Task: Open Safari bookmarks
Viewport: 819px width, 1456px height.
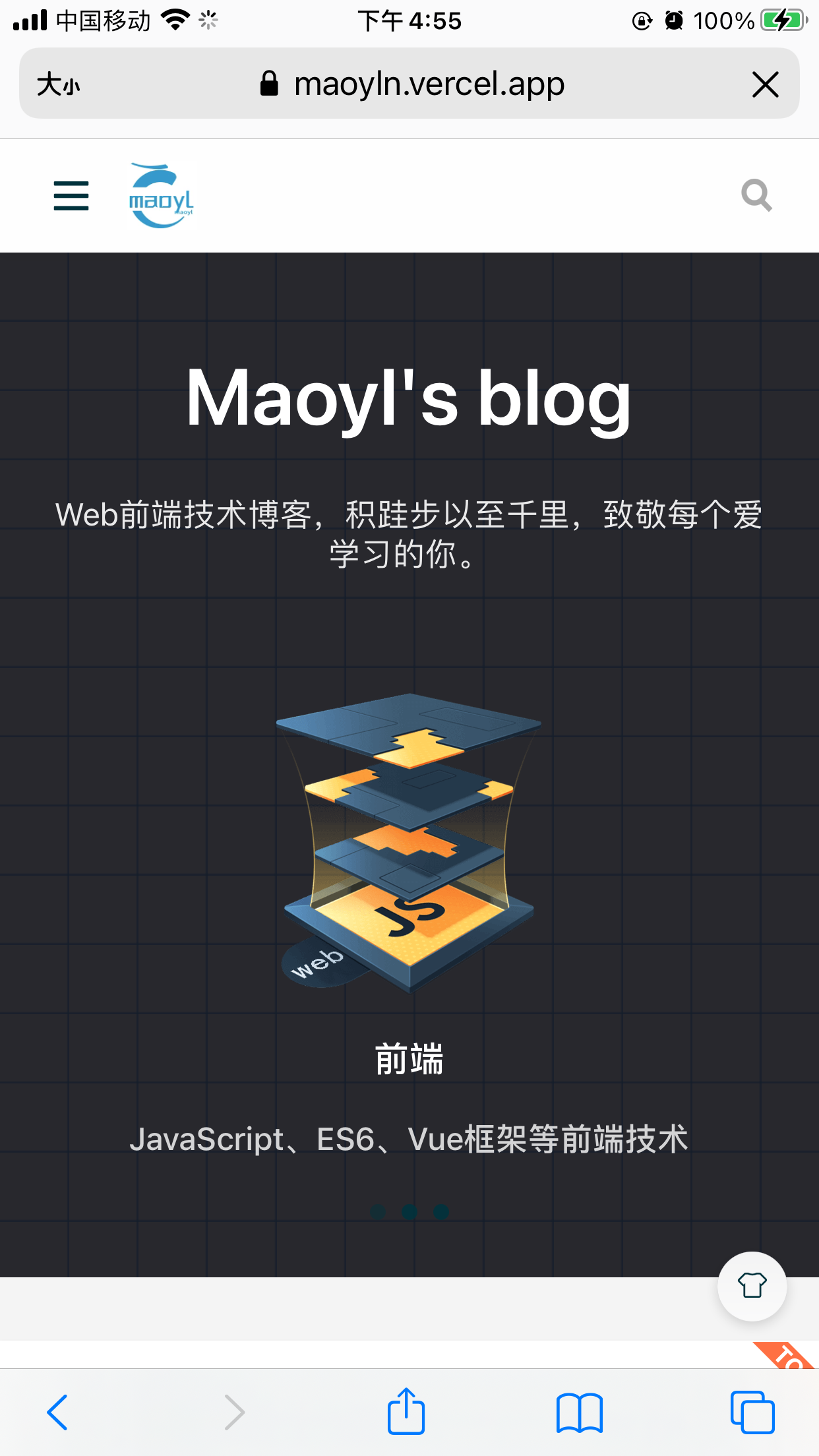Action: (579, 1412)
